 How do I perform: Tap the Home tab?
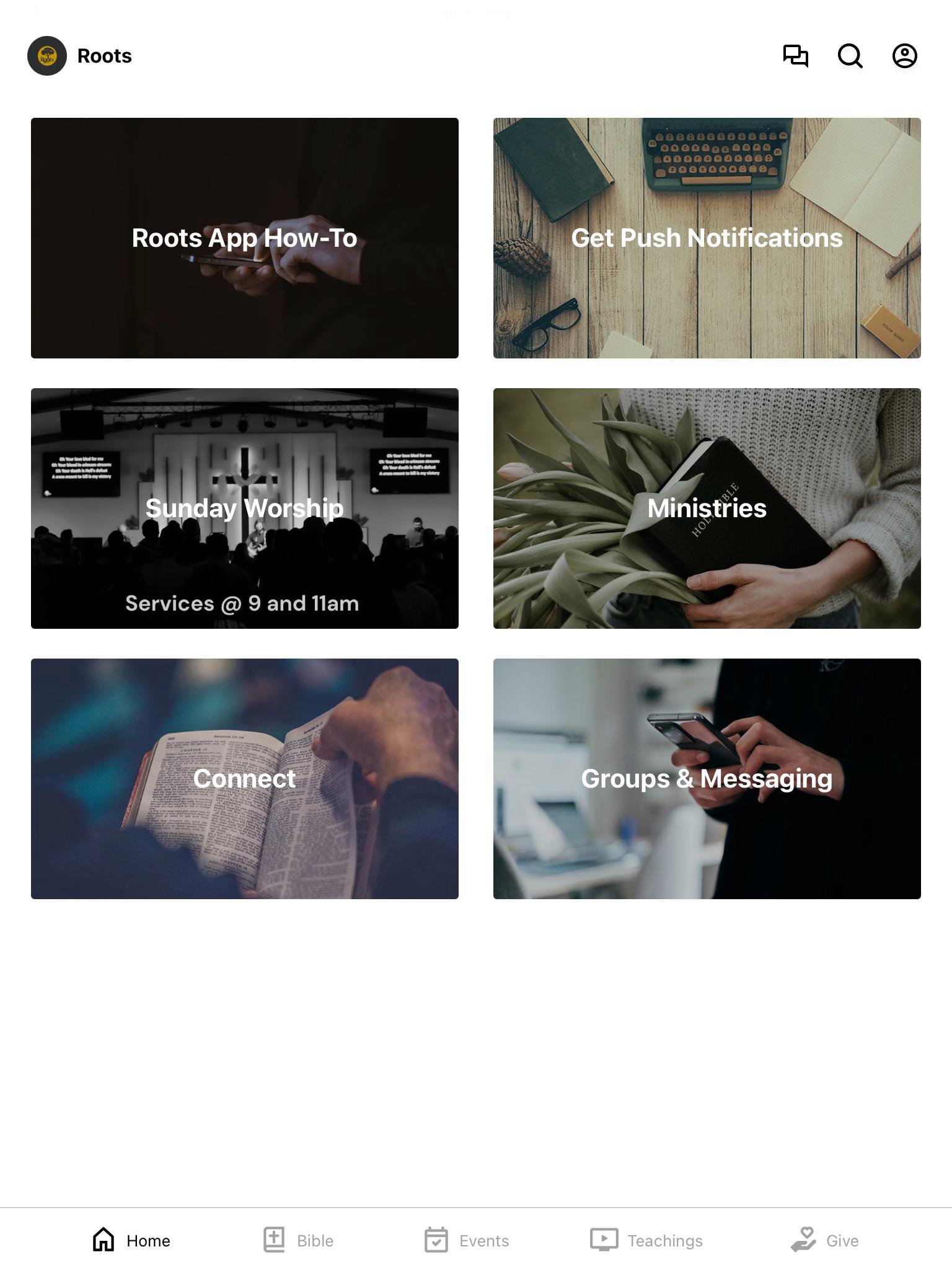coord(131,1240)
